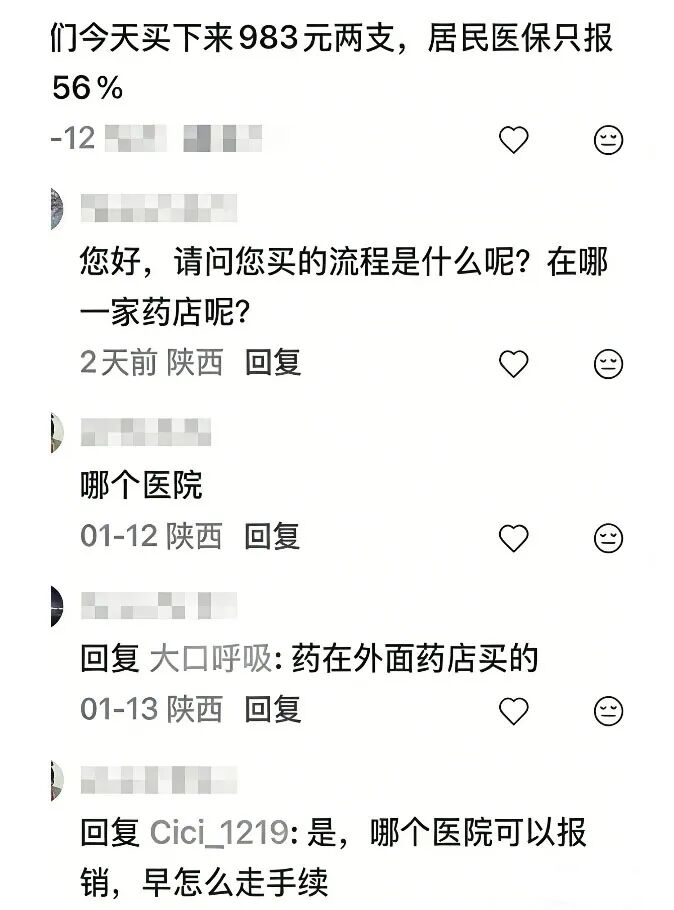Screen dimensions: 674x910
Task: Open the mentioned user 大口呼吸's profile
Action: point(211,658)
